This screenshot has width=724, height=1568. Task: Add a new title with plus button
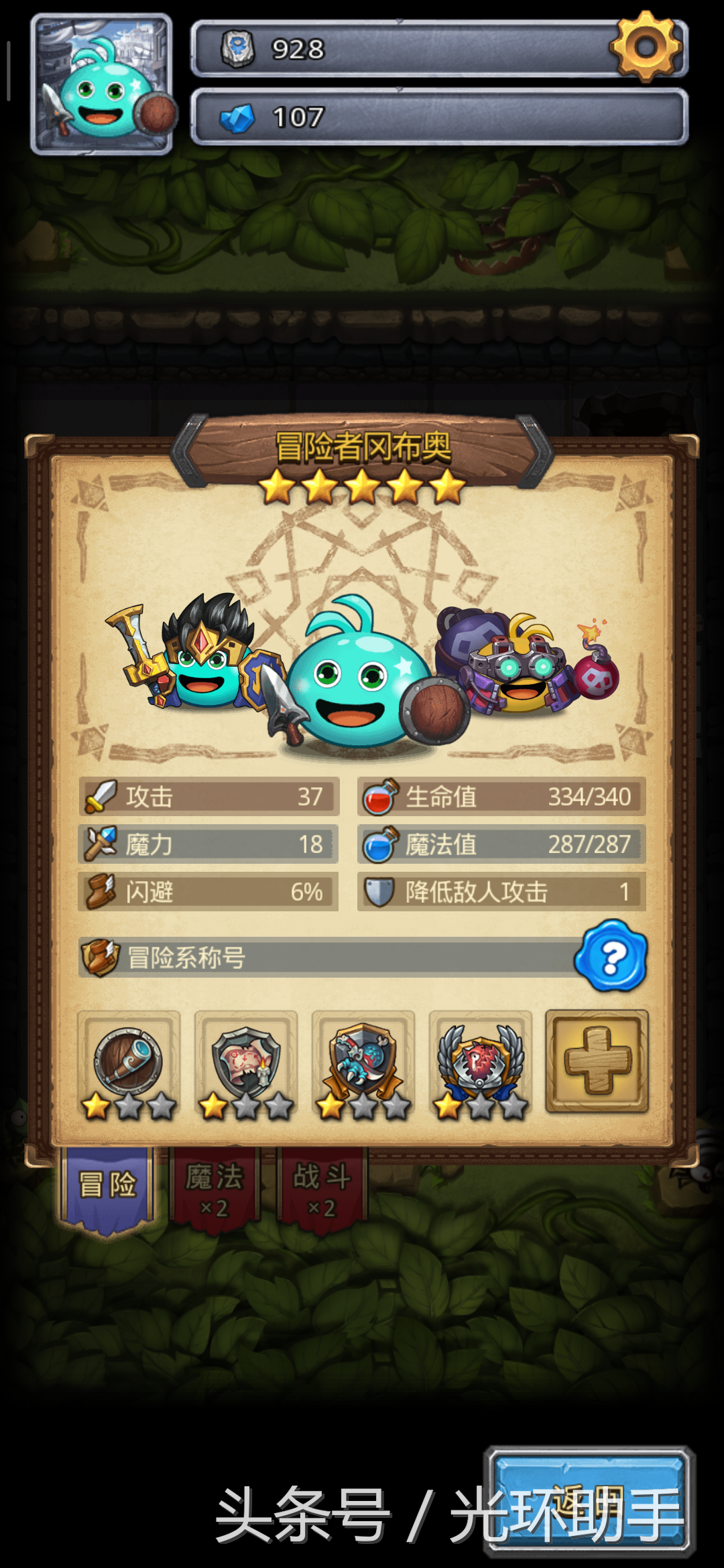[597, 1062]
